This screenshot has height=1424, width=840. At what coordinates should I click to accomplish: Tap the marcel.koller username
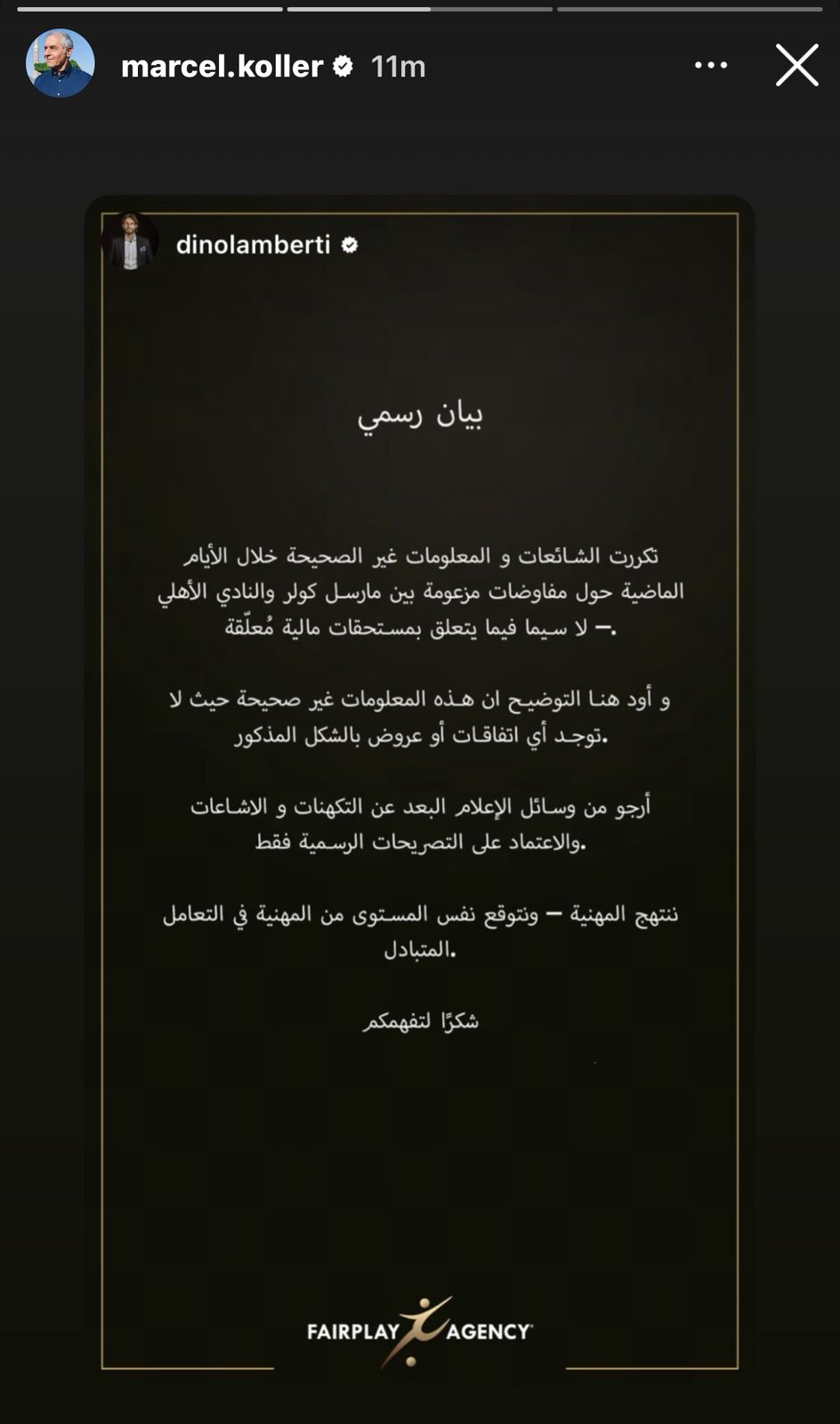[222, 66]
